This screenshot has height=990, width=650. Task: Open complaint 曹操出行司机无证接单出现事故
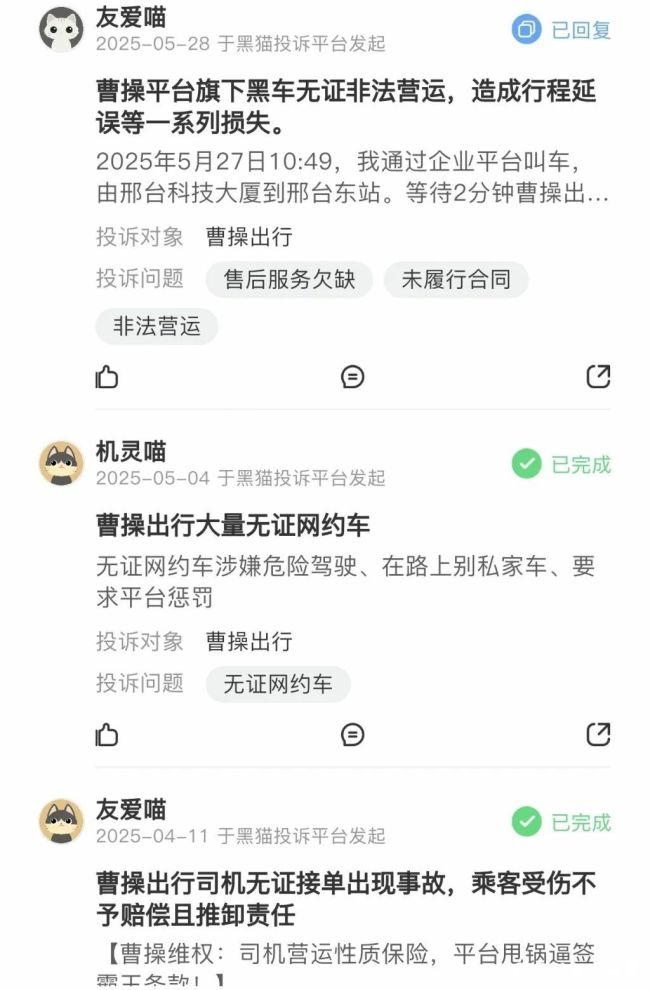pos(346,897)
